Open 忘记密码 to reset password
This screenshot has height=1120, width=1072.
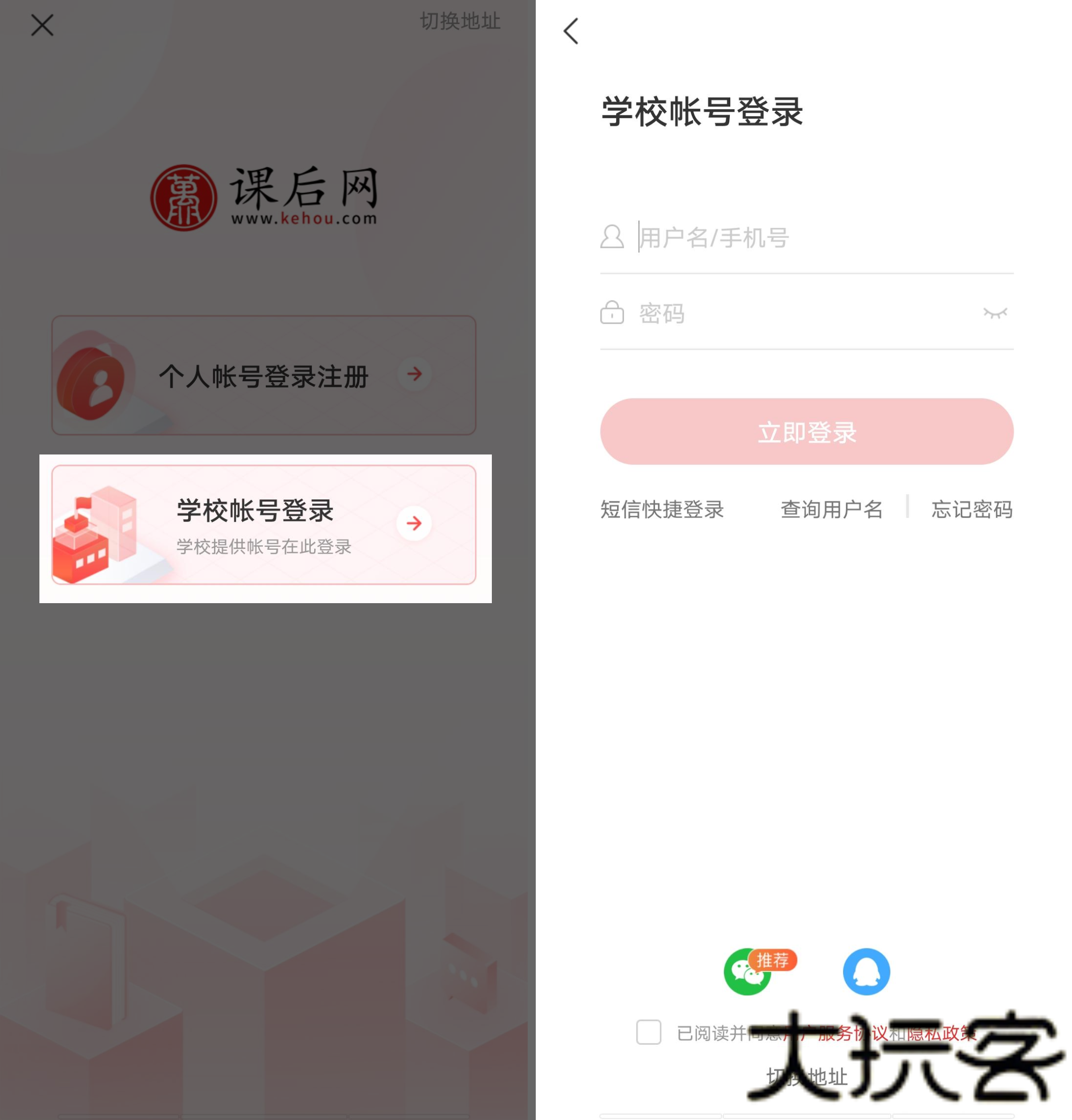(971, 509)
